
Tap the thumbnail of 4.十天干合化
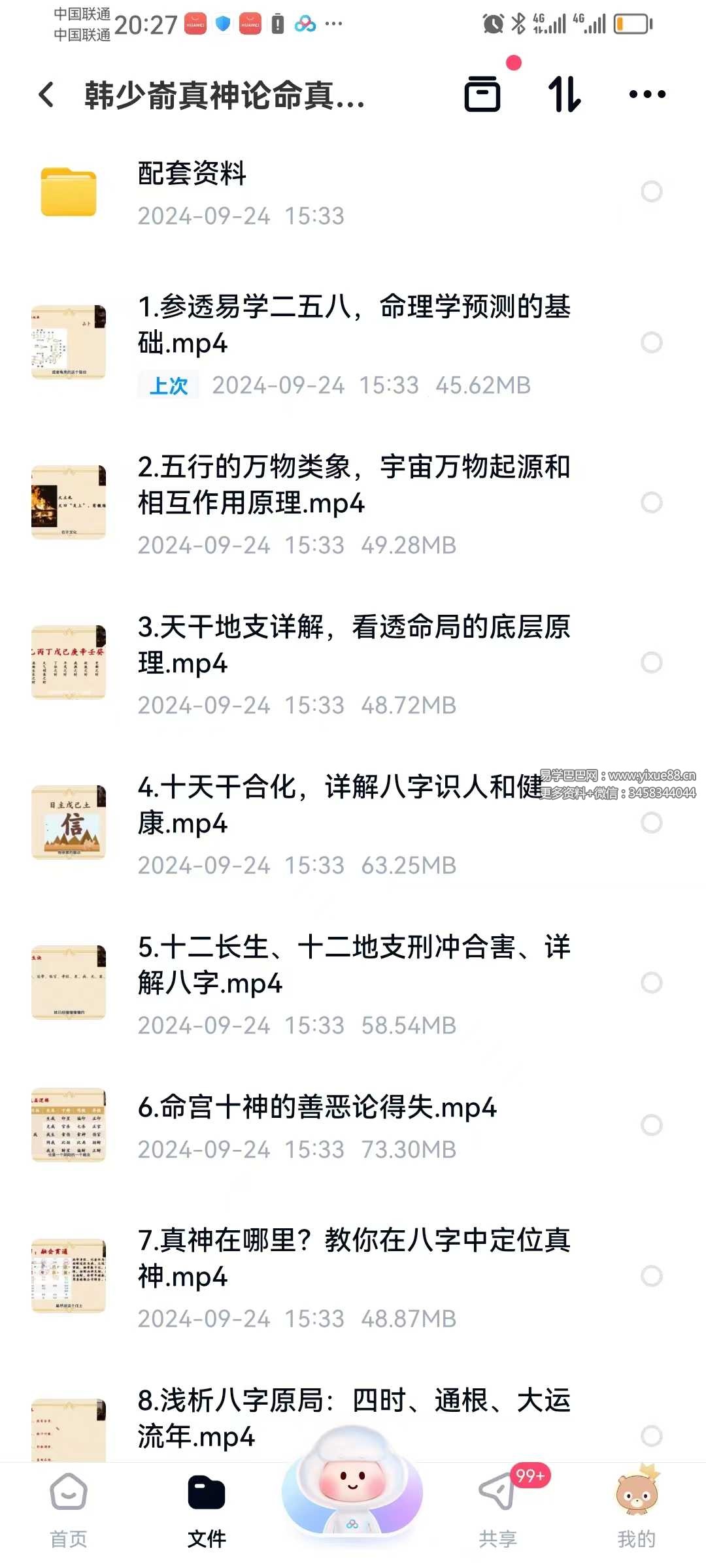coord(69,823)
